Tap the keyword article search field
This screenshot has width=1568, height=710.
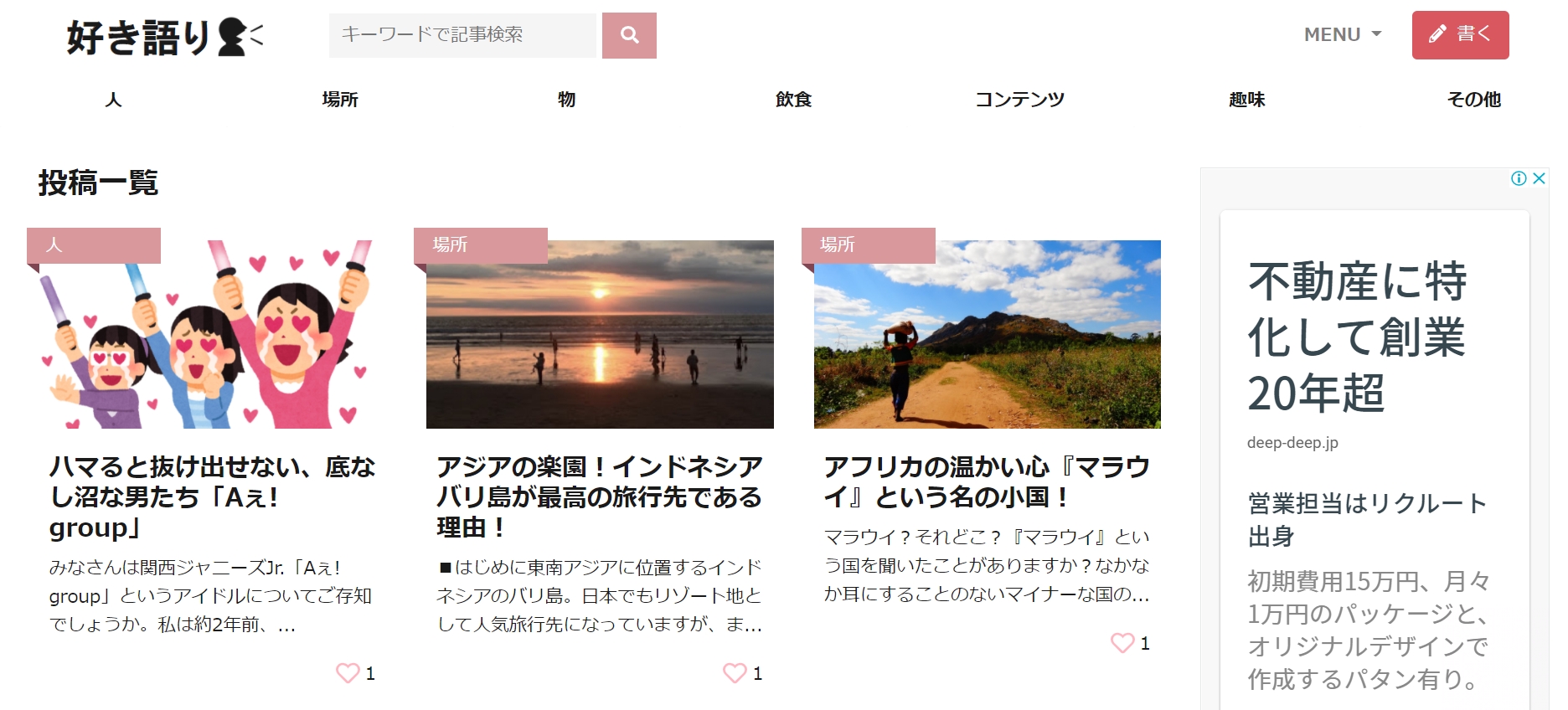click(x=462, y=35)
